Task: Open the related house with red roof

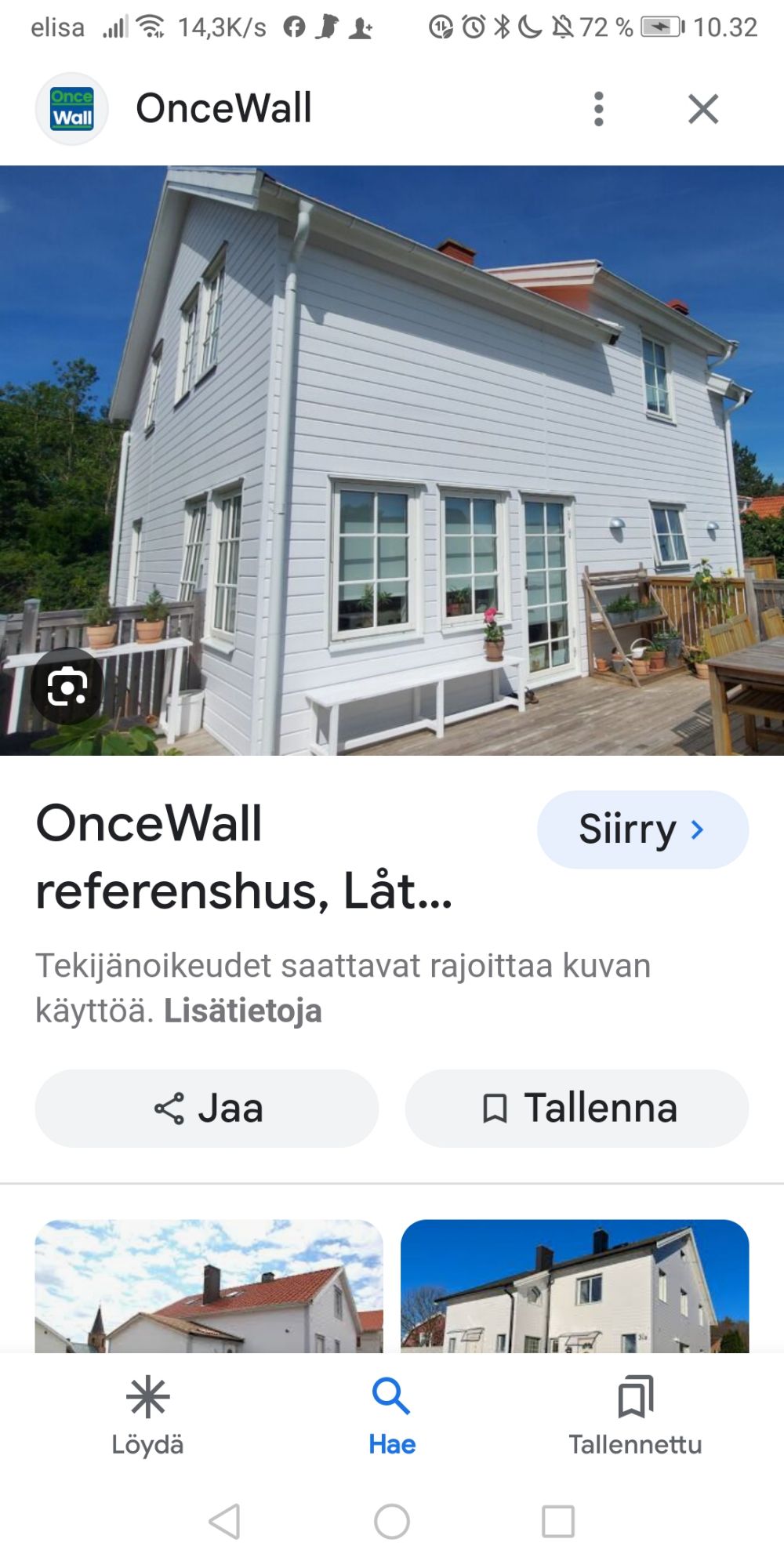Action: coord(209,1286)
